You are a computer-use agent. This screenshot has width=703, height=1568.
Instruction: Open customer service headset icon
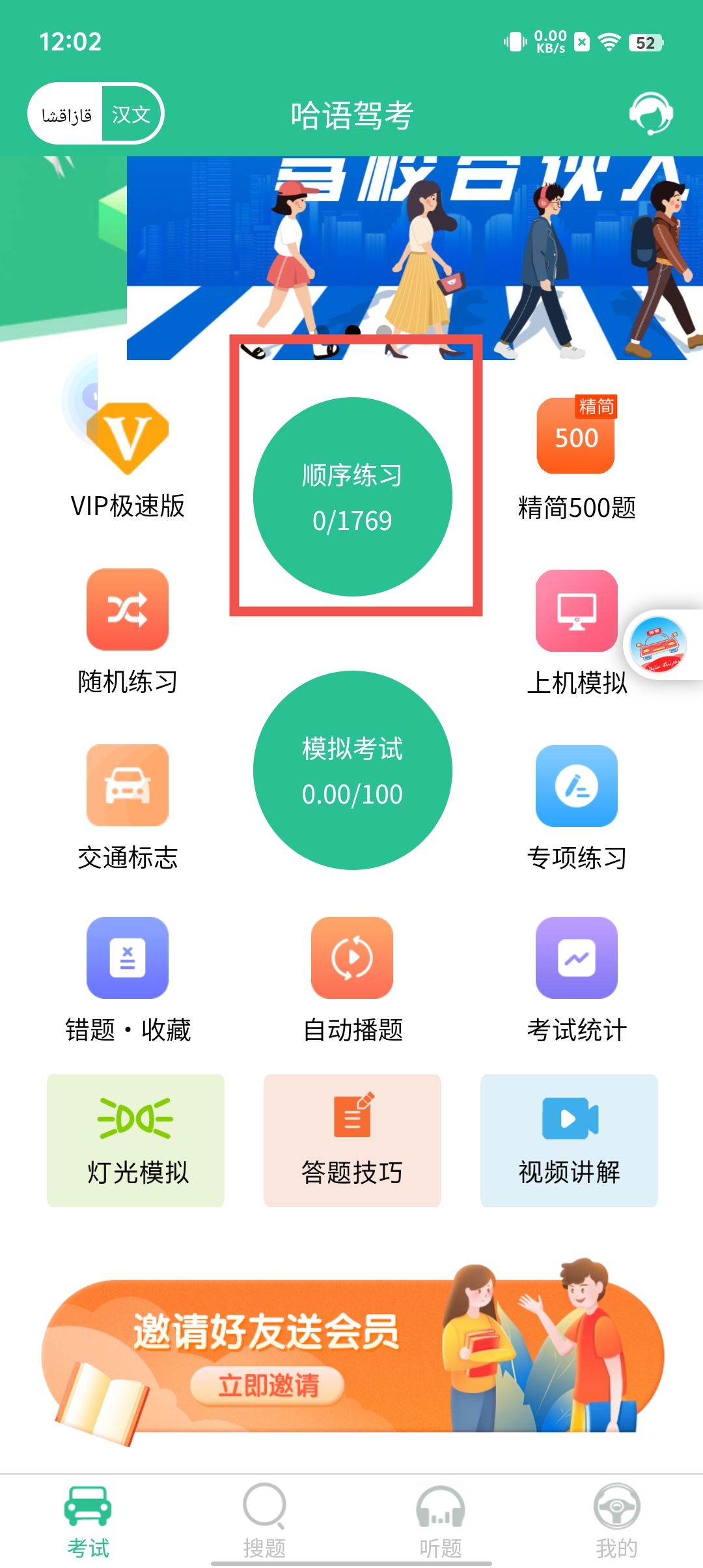pos(650,114)
